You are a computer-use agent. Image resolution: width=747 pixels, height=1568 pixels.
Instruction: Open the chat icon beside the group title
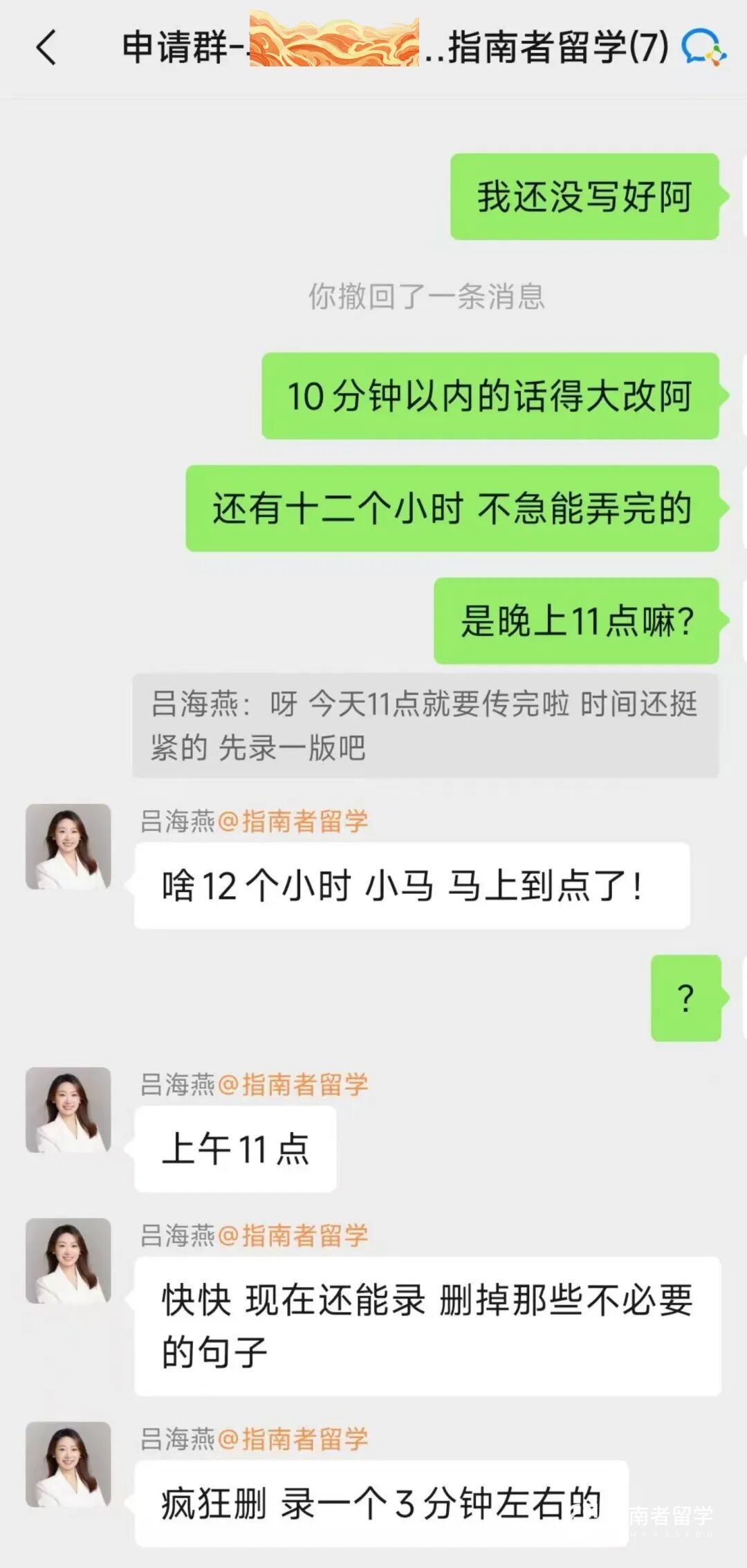pos(703,48)
